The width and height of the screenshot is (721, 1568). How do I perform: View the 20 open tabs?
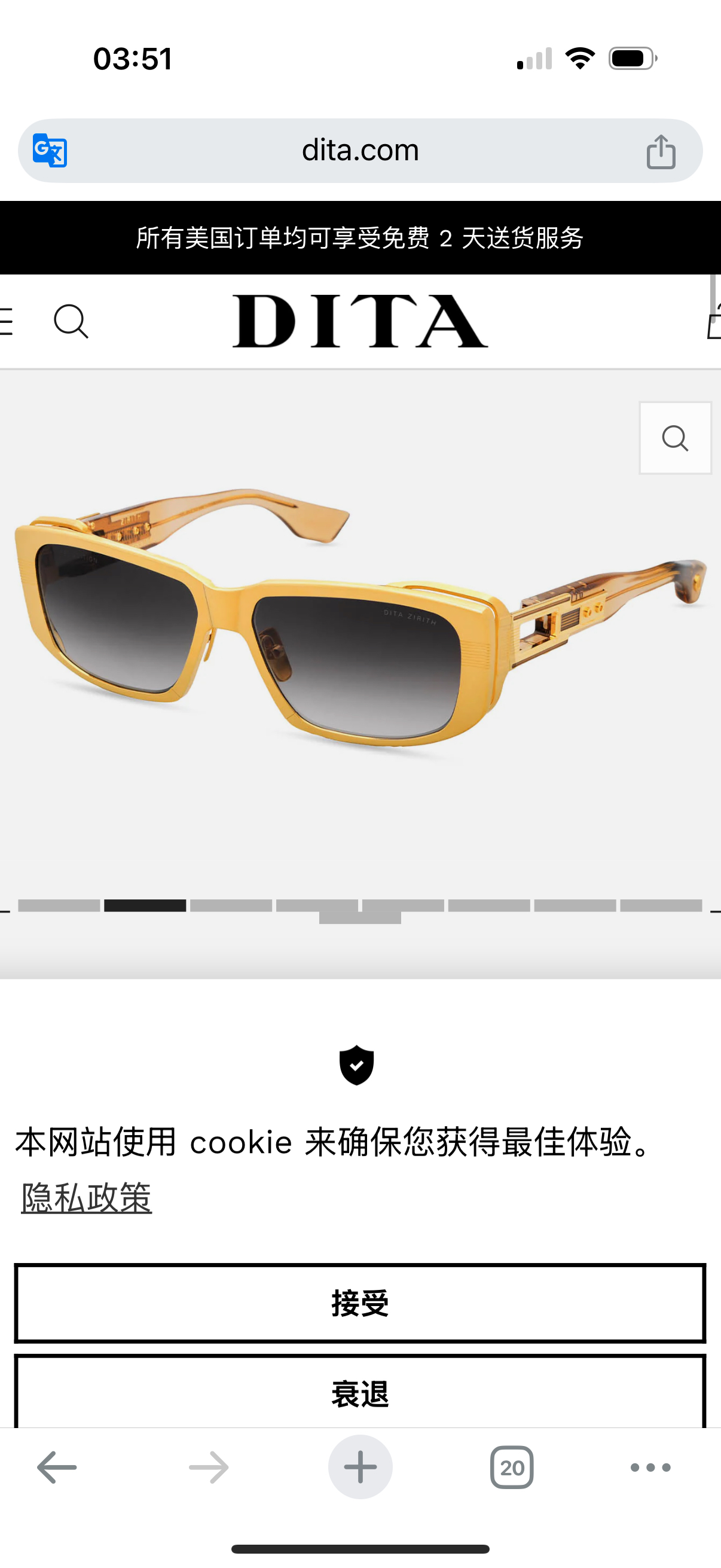click(512, 1467)
